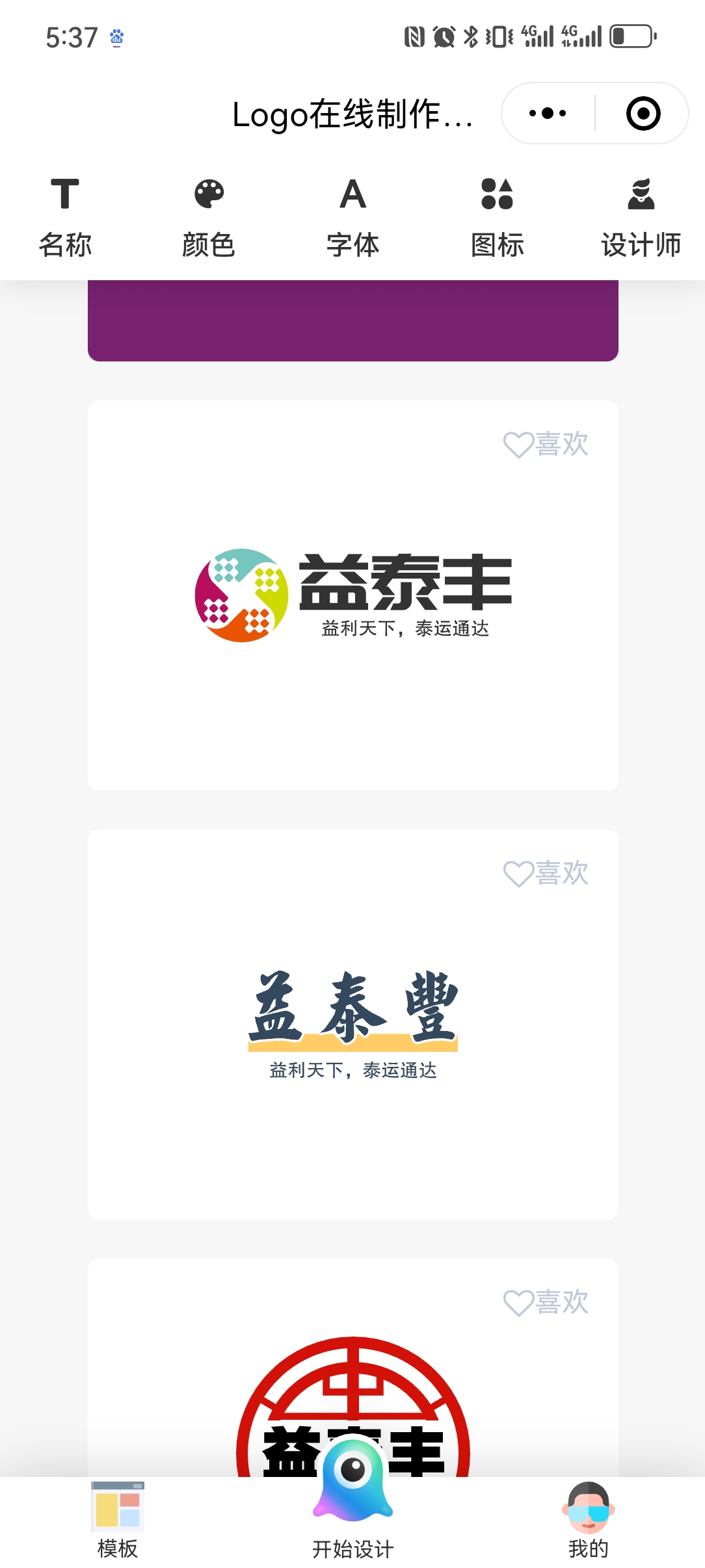Image resolution: width=705 pixels, height=1568 pixels.
Task: Open the 字体 font options
Action: [x=352, y=218]
